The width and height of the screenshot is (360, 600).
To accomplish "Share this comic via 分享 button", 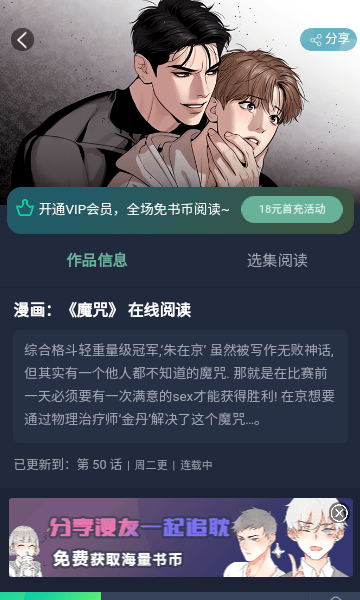I will click(x=328, y=39).
